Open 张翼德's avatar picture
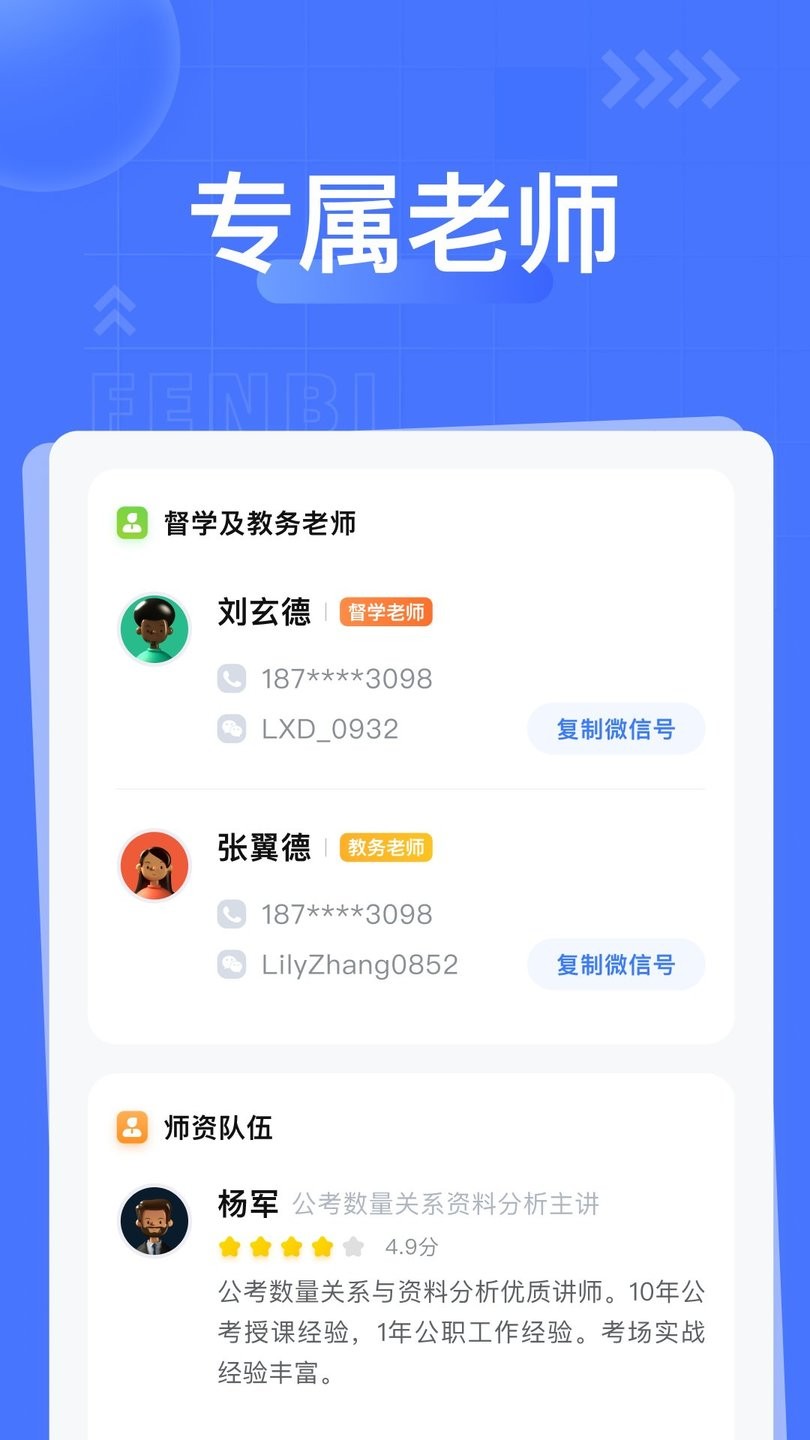 [x=154, y=866]
